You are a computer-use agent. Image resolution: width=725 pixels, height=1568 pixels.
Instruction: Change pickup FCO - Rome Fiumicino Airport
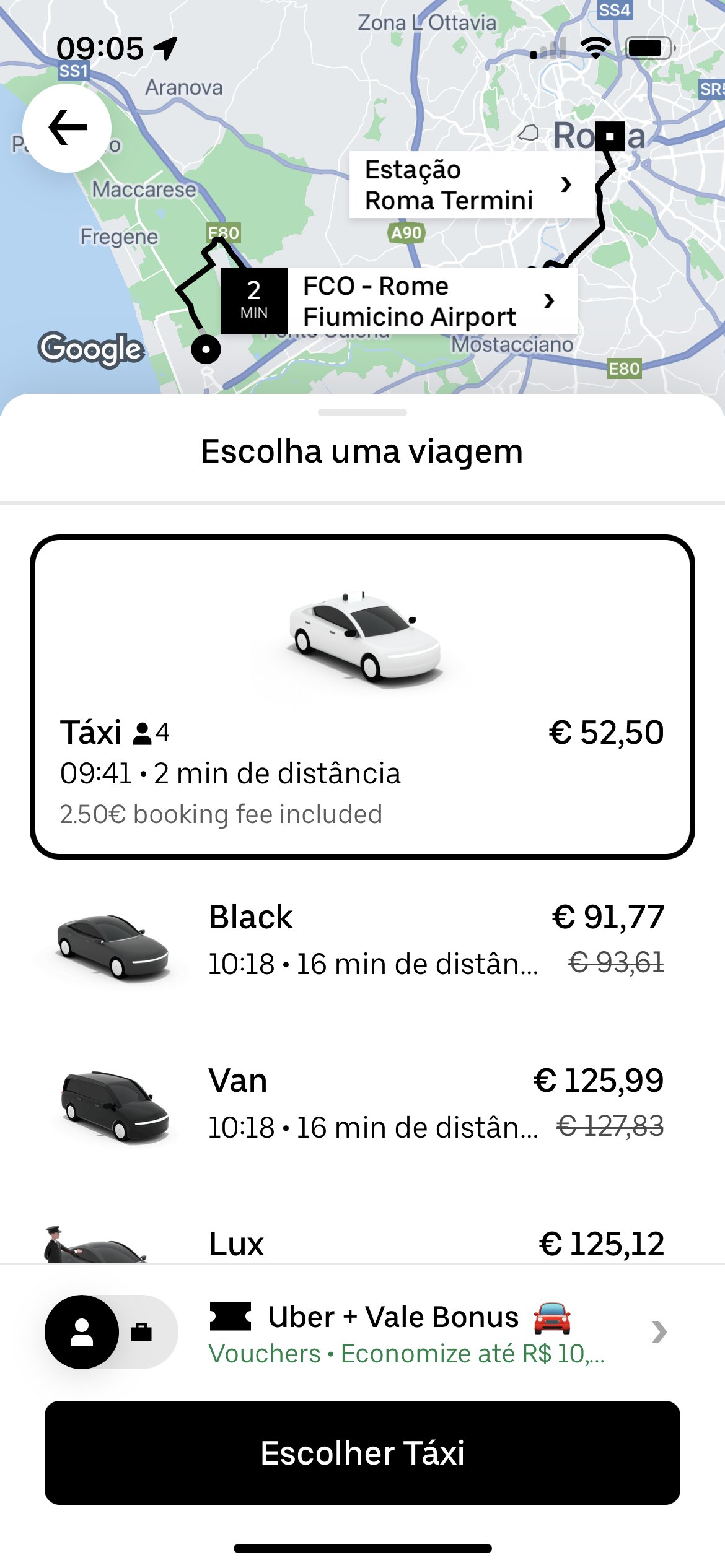tap(399, 301)
